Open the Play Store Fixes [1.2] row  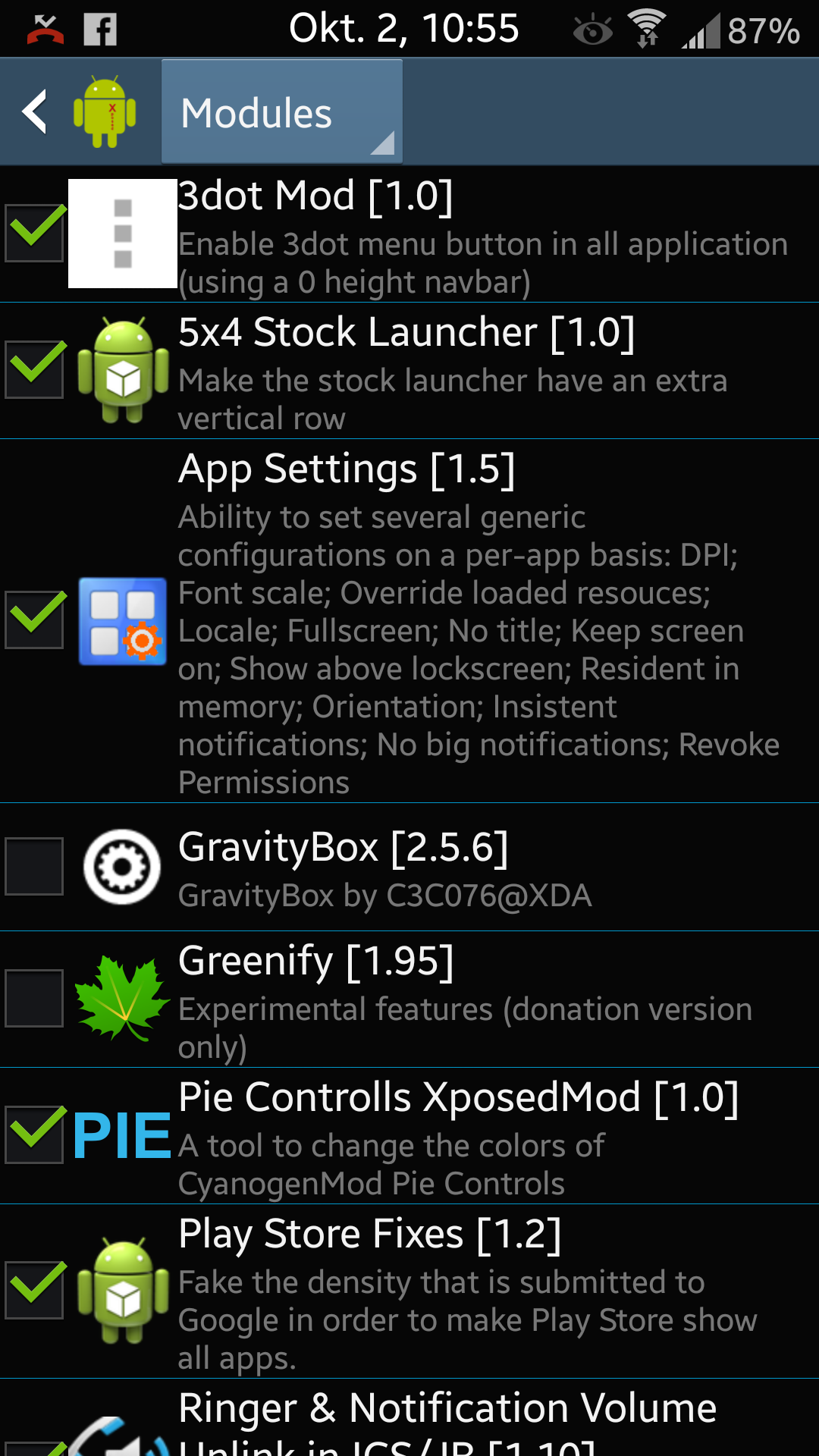[409, 1291]
